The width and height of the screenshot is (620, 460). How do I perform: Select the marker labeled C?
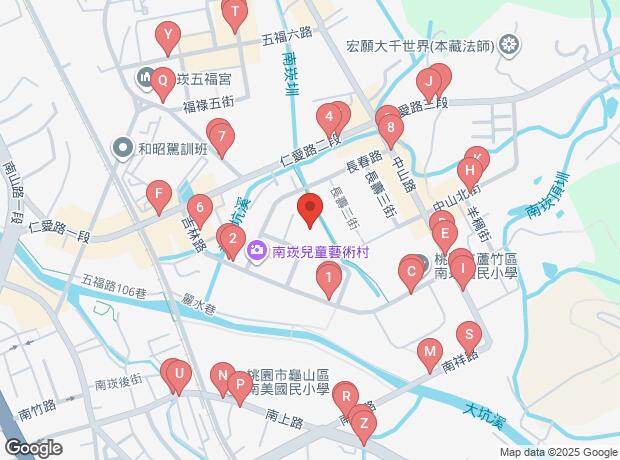point(411,269)
